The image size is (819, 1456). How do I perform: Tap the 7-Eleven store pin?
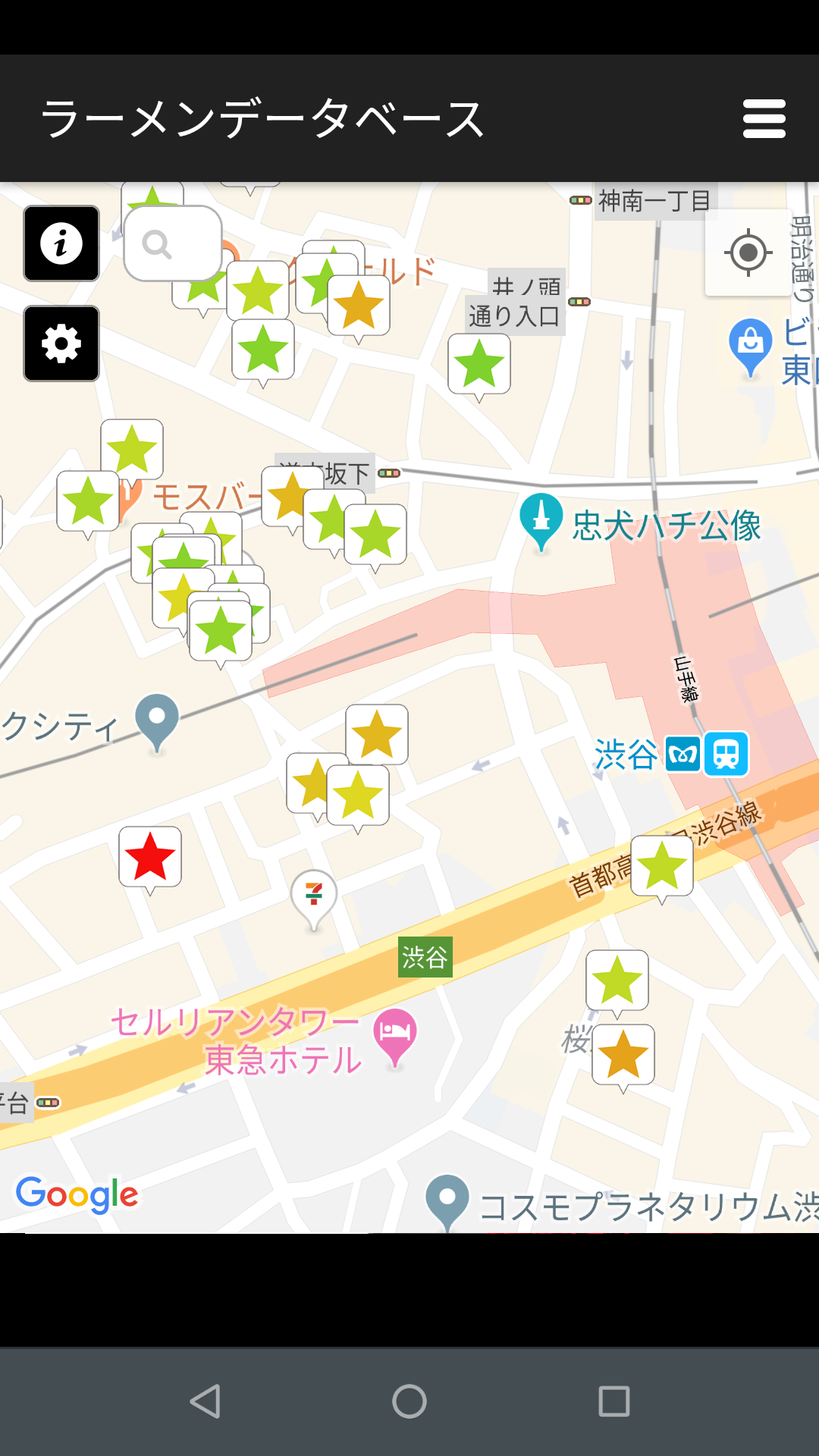[313, 899]
